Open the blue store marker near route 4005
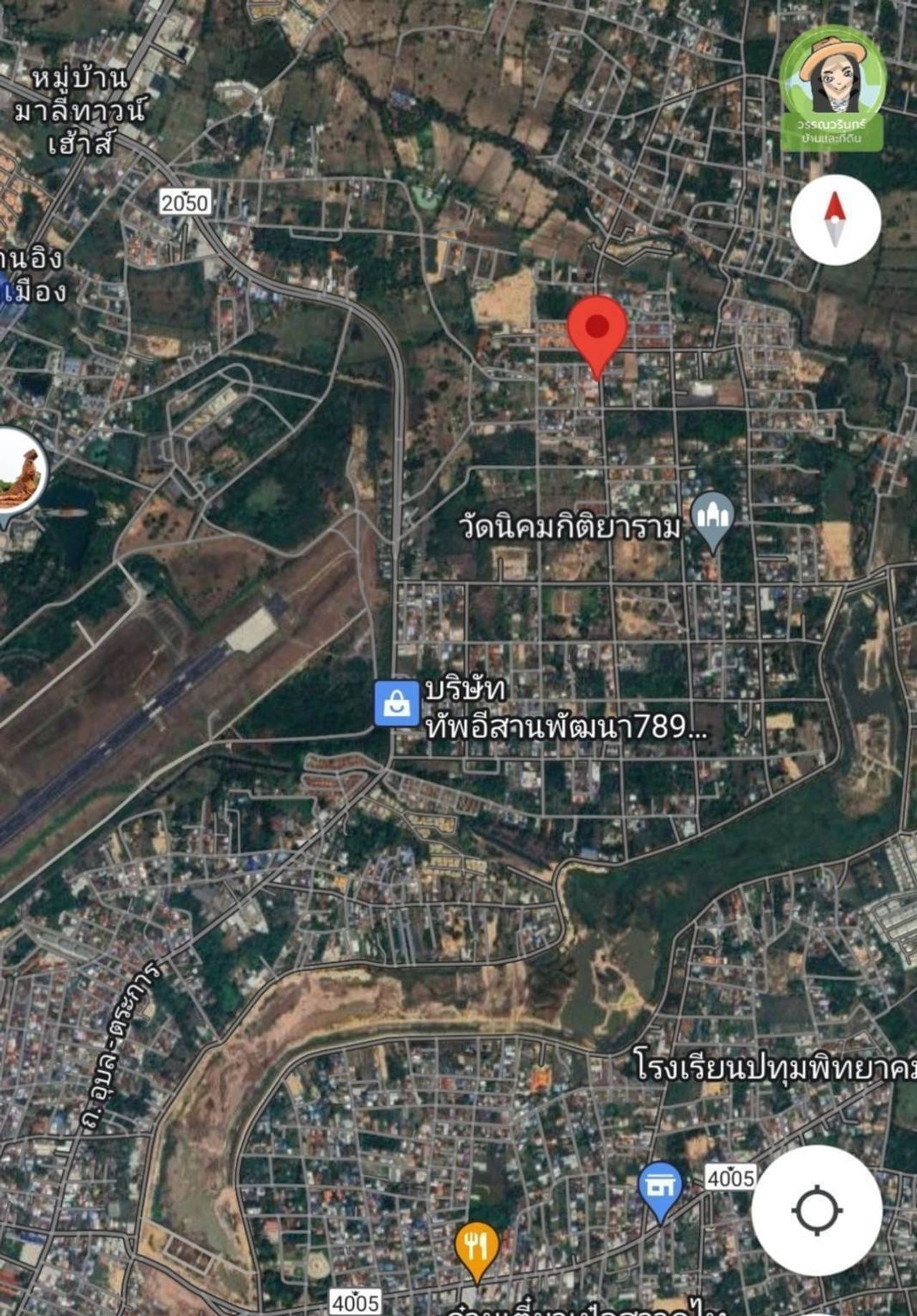917x1316 pixels. [660, 1187]
